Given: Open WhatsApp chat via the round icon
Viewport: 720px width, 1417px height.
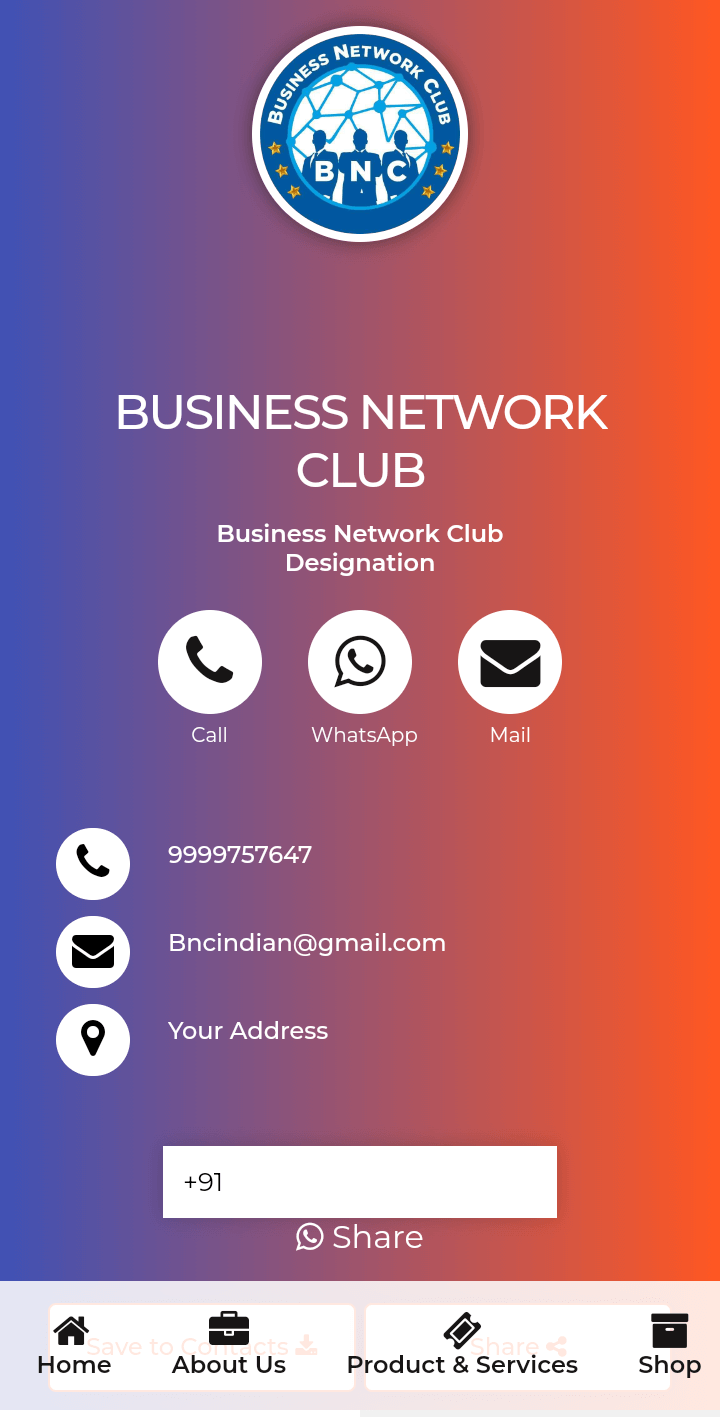Looking at the screenshot, I should (360, 662).
